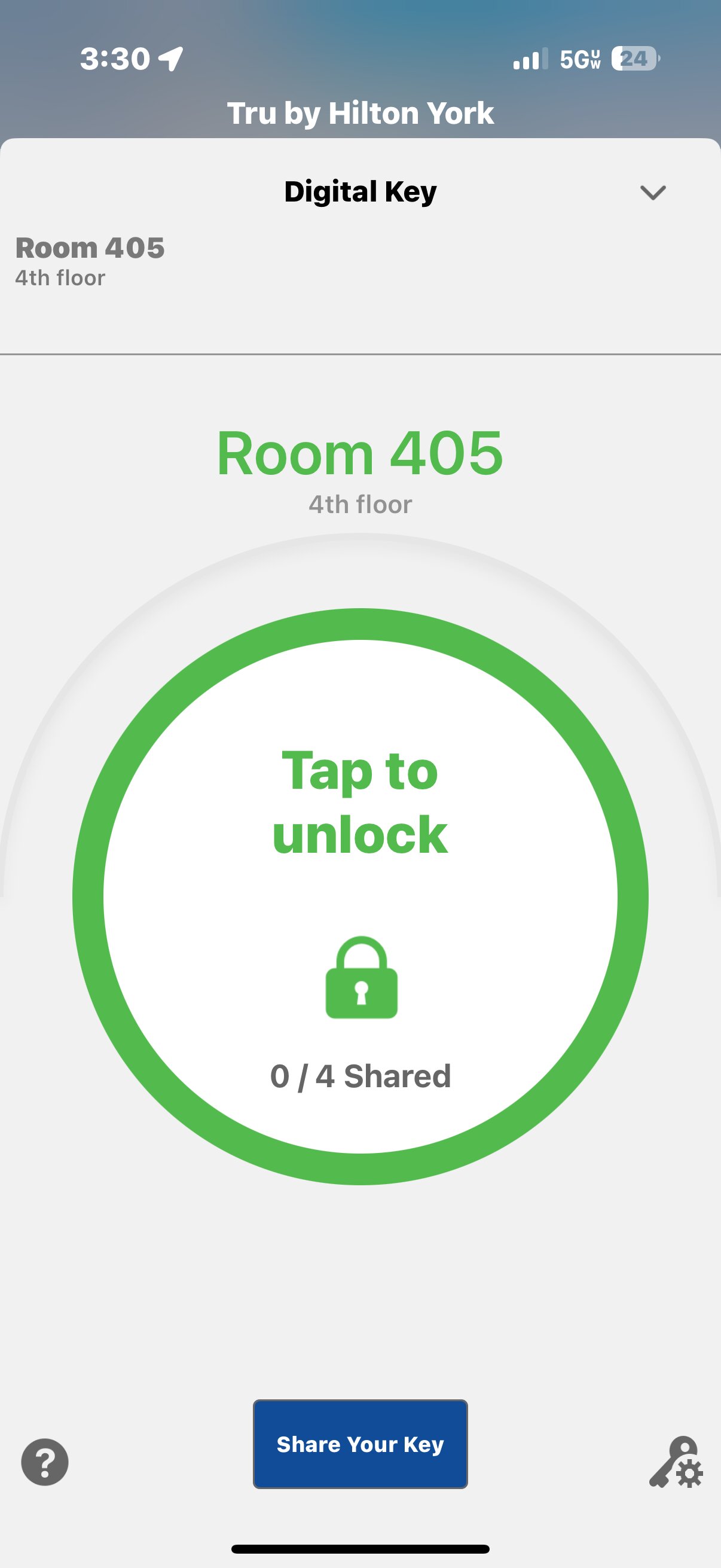This screenshot has height=1568, width=721.
Task: Collapse the Digital Key panel chevron
Action: 653,193
